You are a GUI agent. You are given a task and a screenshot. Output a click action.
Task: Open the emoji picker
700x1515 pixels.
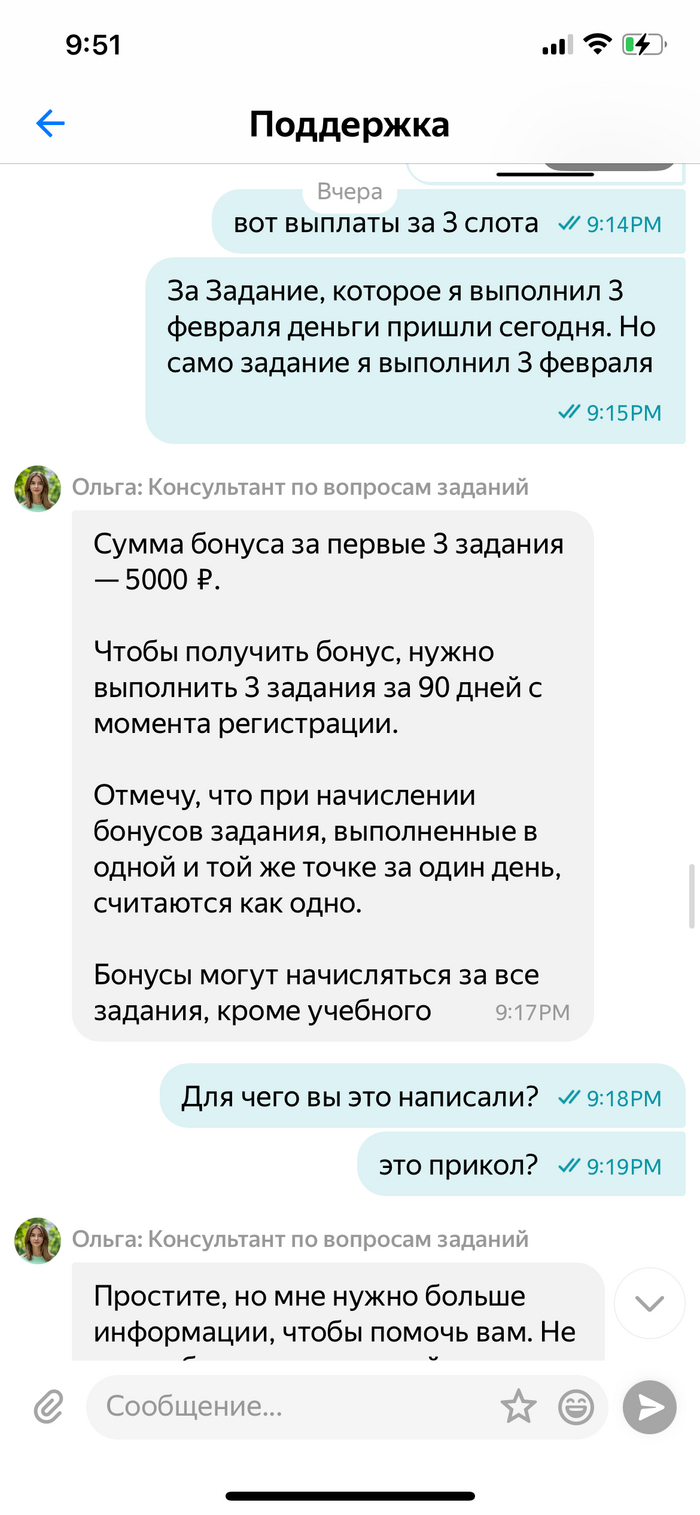576,1407
